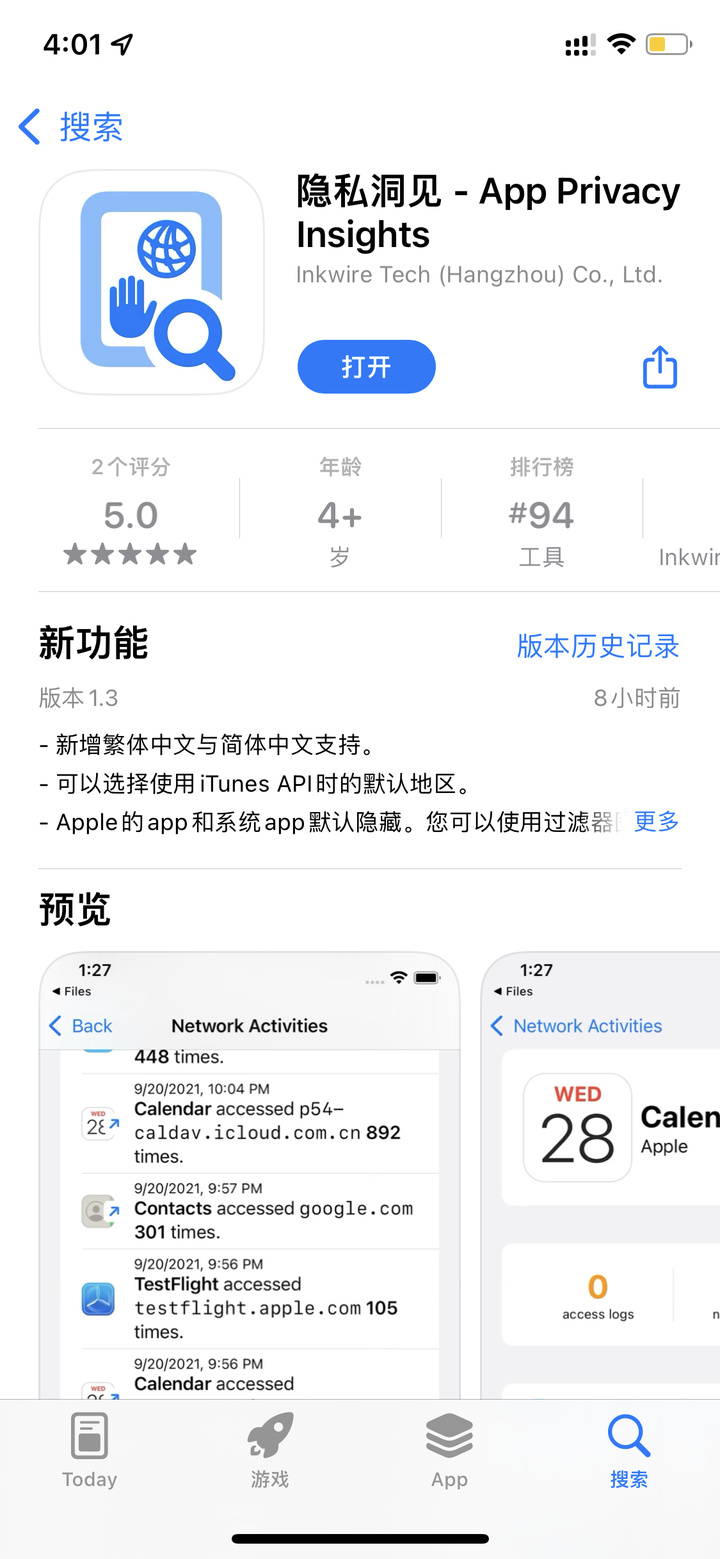Share this app via share icon
Image resolution: width=720 pixels, height=1559 pixels.
[659, 367]
